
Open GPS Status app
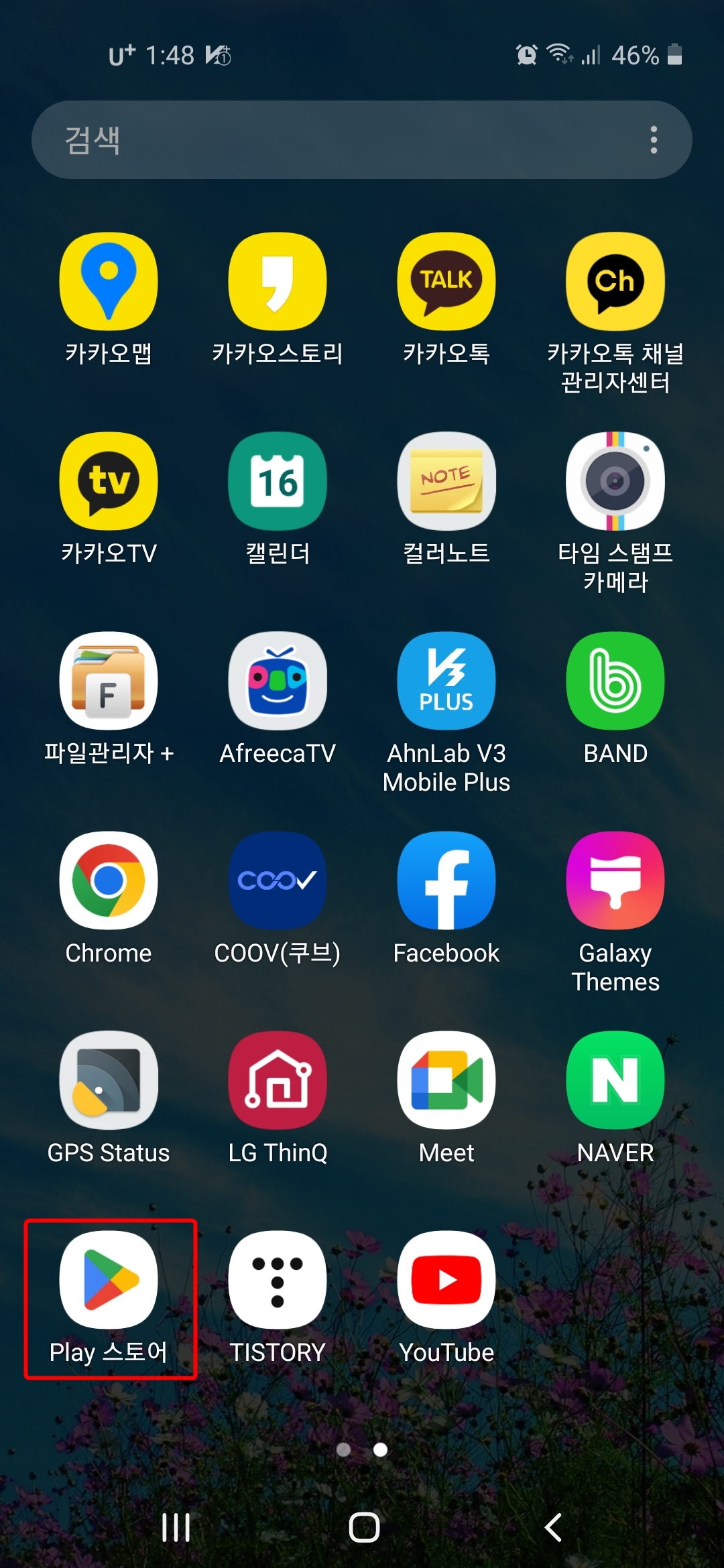point(109,1081)
